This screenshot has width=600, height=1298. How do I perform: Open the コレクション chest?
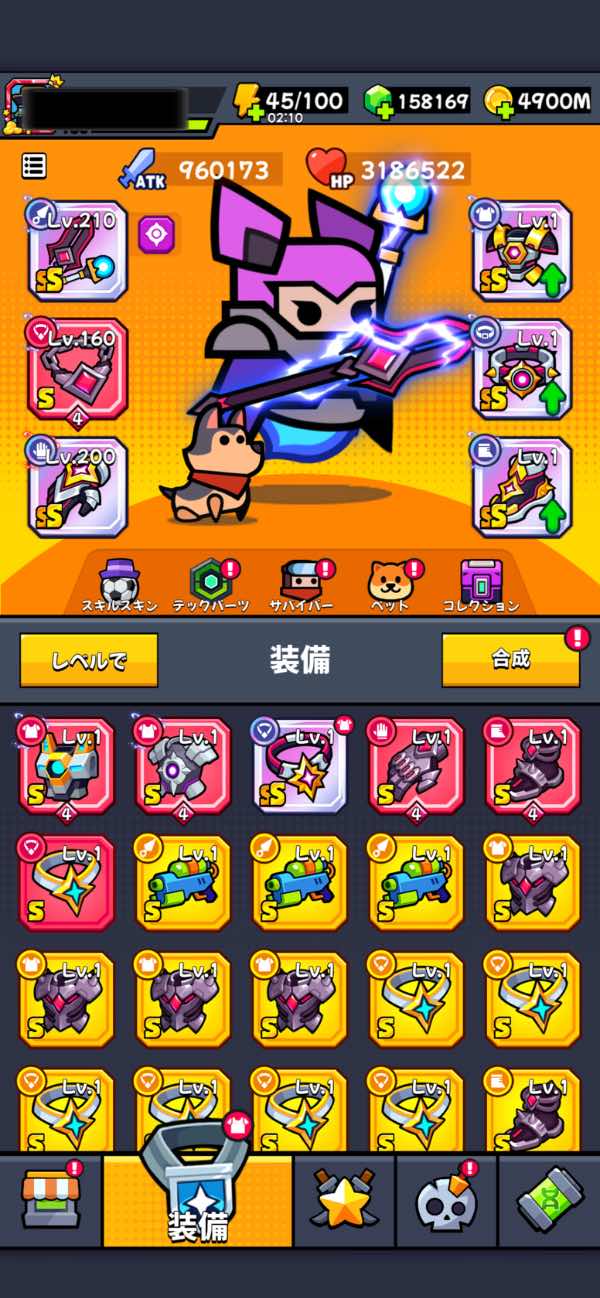point(480,585)
